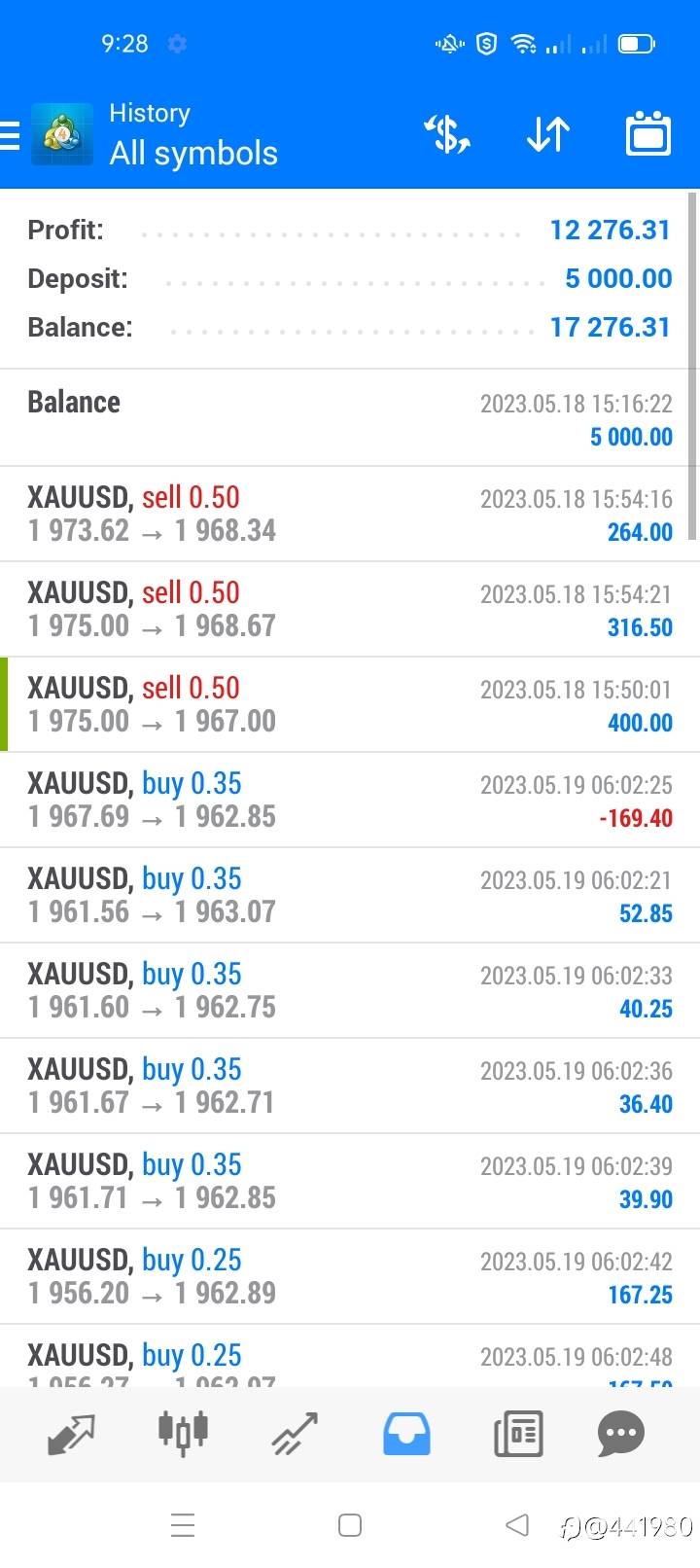Open the Balance 5 000.00 deposit entry
Viewport: 700px width, 1568px height.
(350, 418)
